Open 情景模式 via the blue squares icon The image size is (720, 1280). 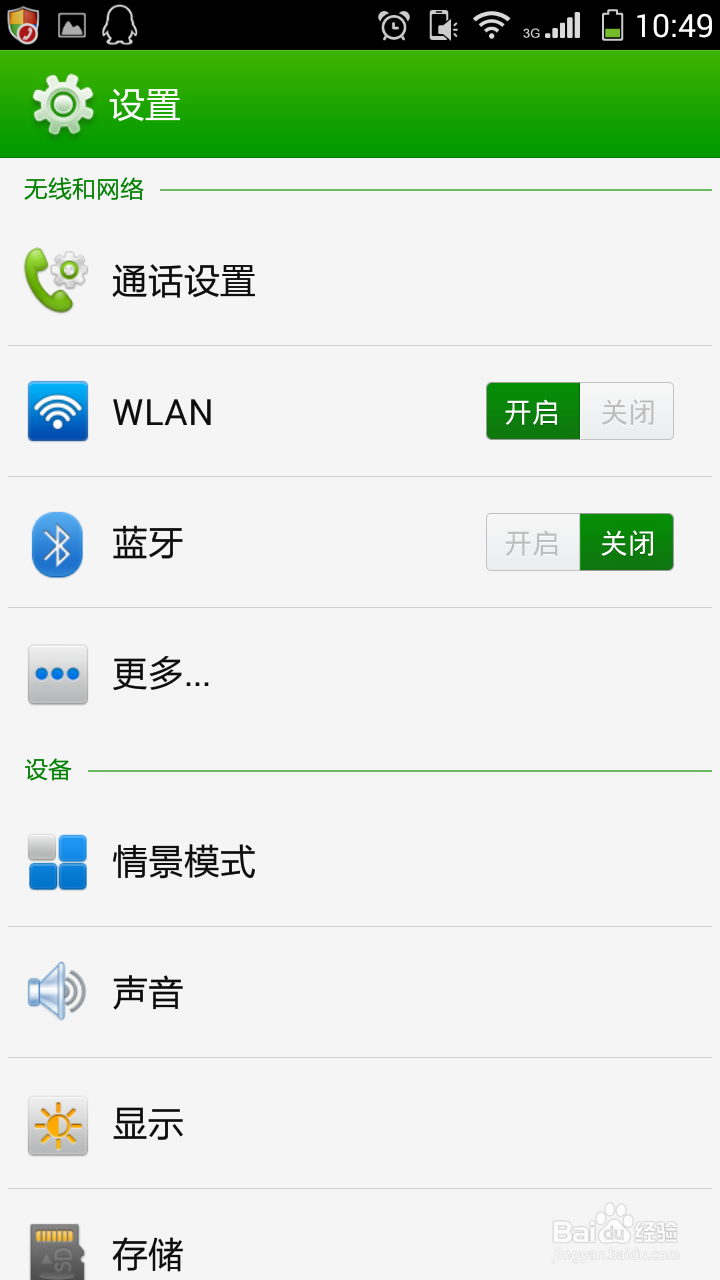57,862
